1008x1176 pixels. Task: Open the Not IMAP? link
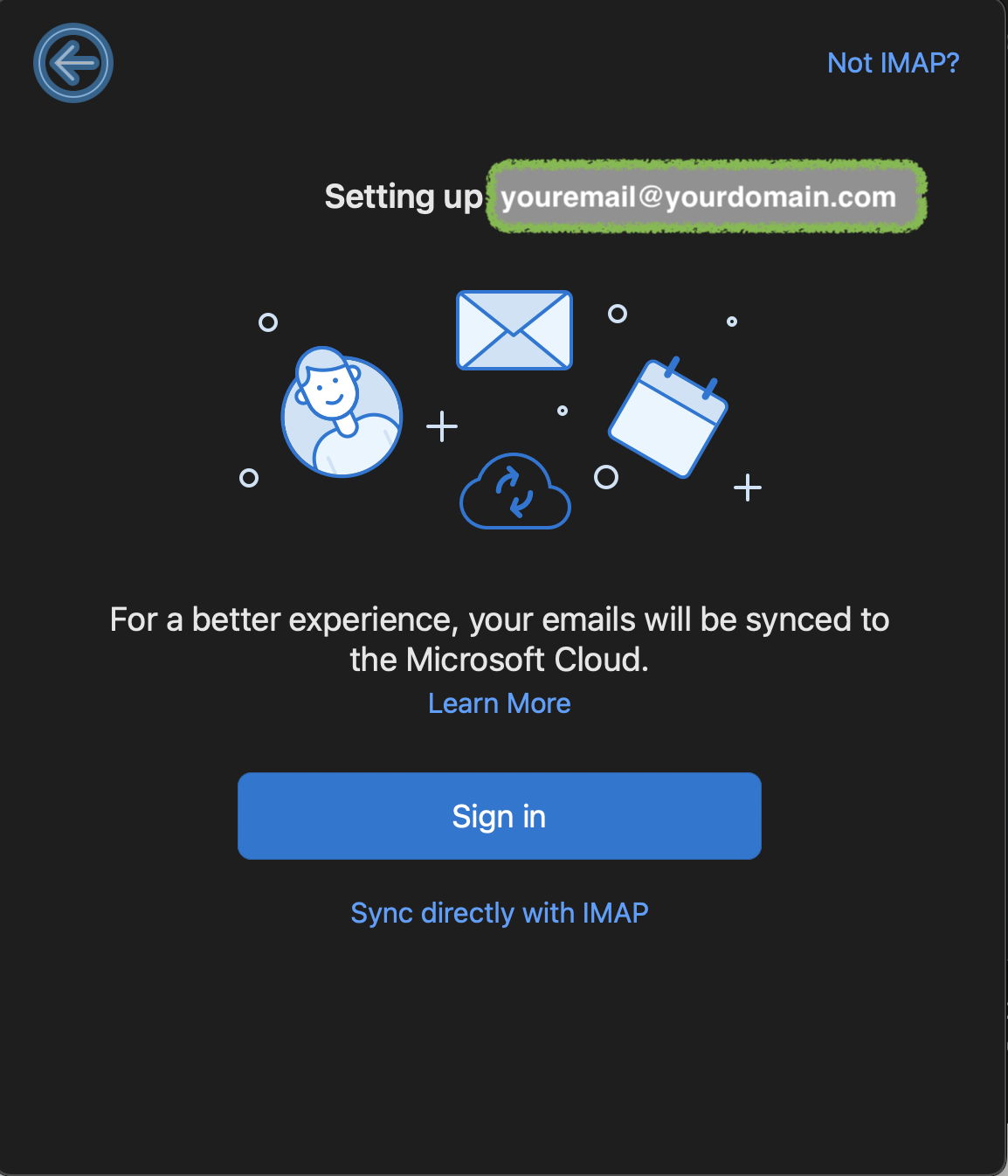click(893, 63)
